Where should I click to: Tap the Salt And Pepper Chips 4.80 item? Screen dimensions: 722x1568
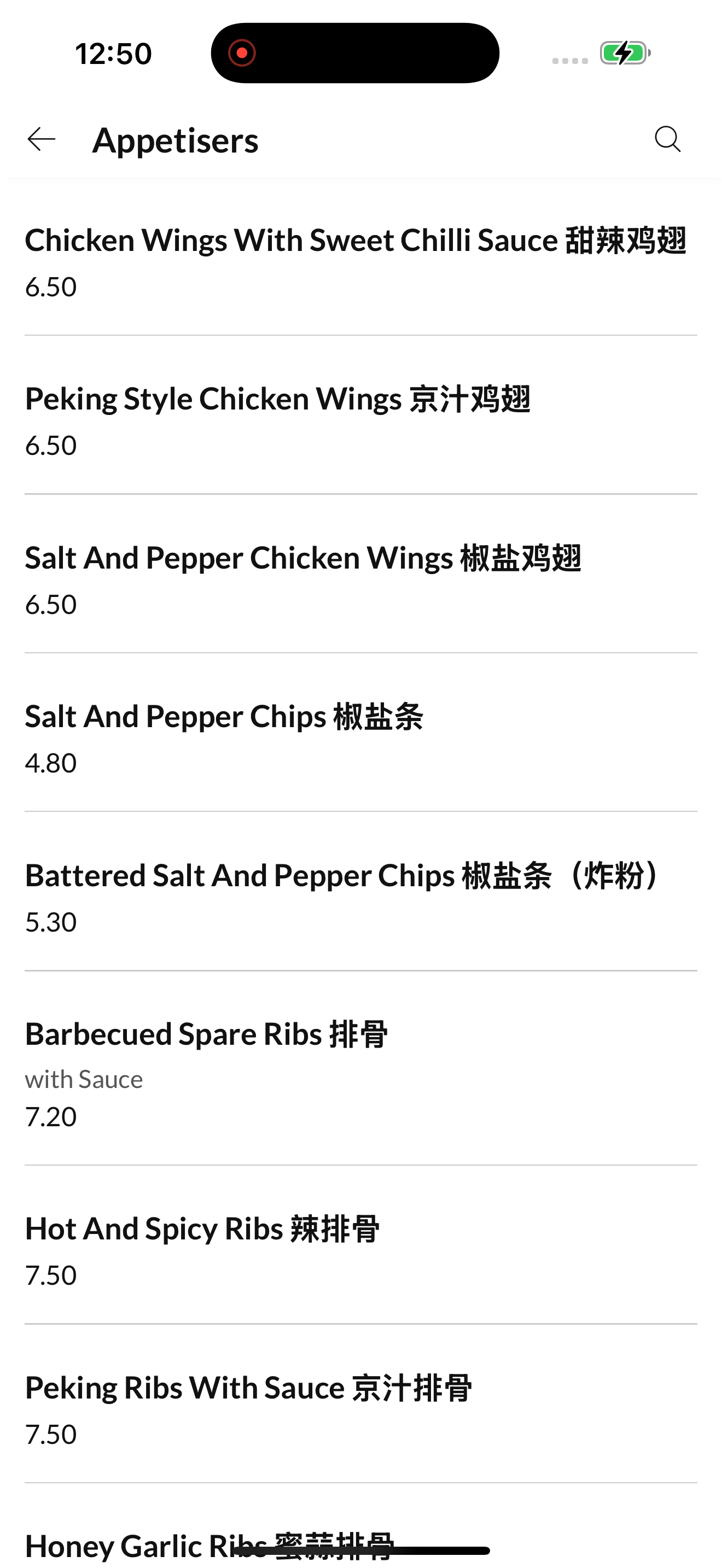coord(360,738)
